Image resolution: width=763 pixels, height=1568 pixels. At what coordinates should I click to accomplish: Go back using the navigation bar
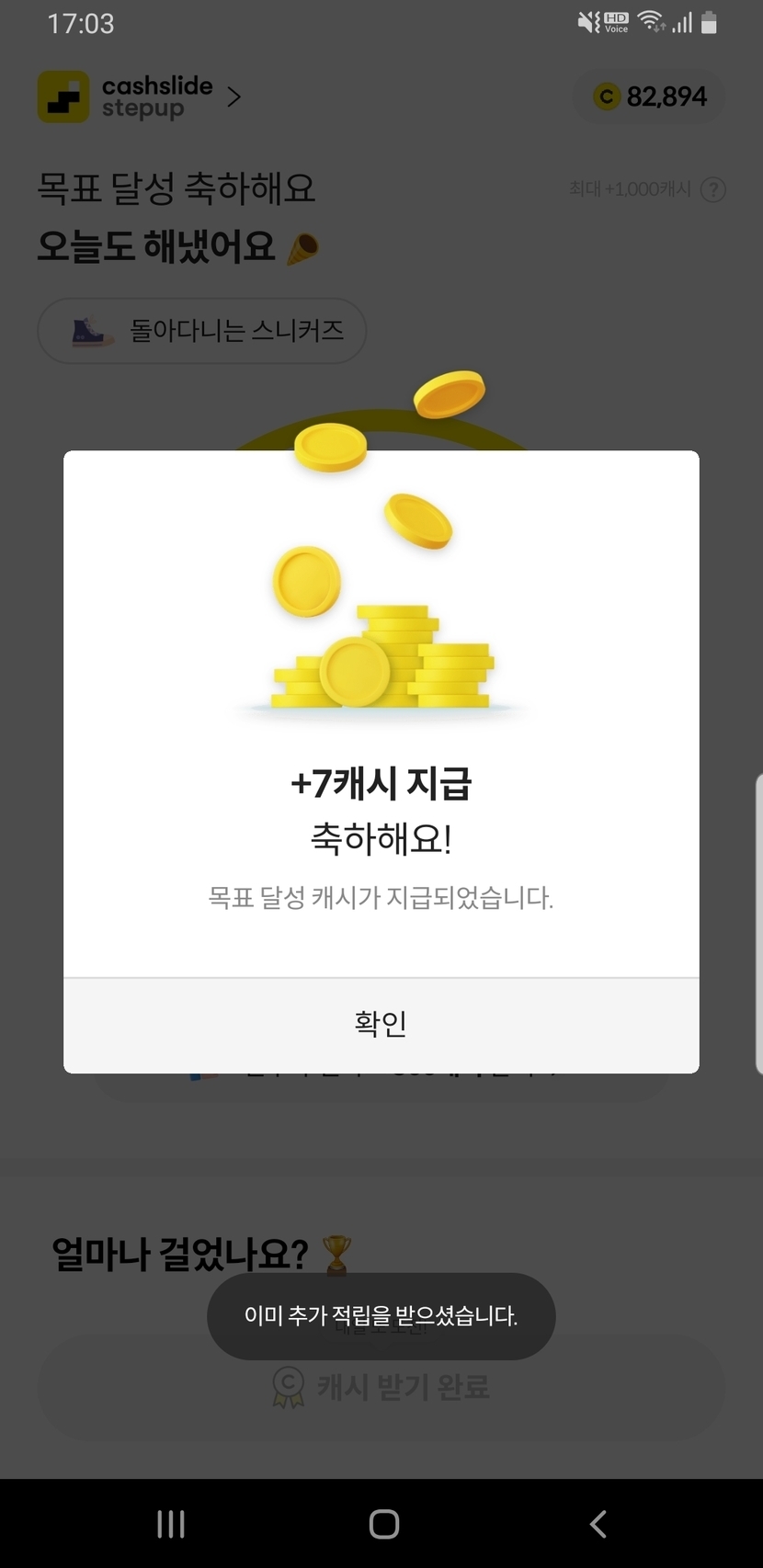tap(598, 1524)
